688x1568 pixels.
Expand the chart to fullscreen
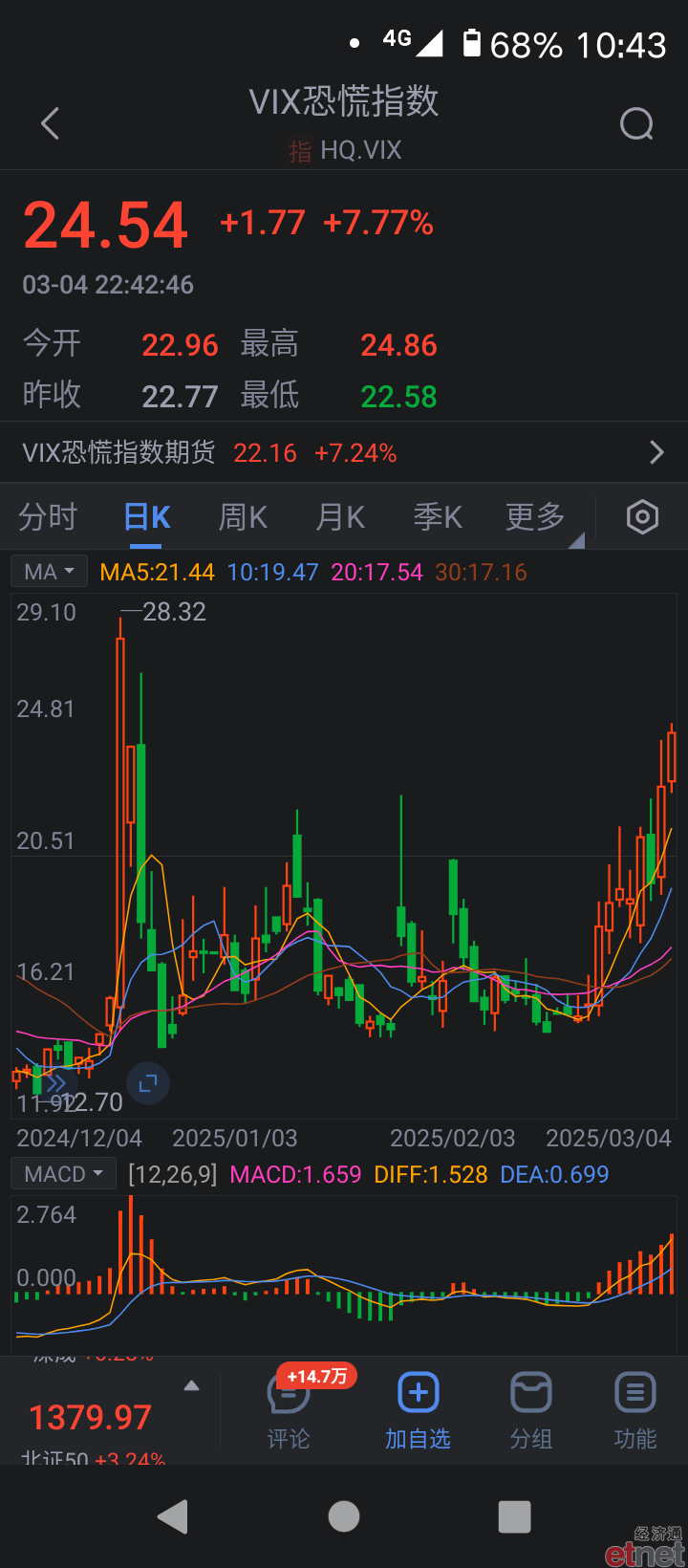[148, 1083]
